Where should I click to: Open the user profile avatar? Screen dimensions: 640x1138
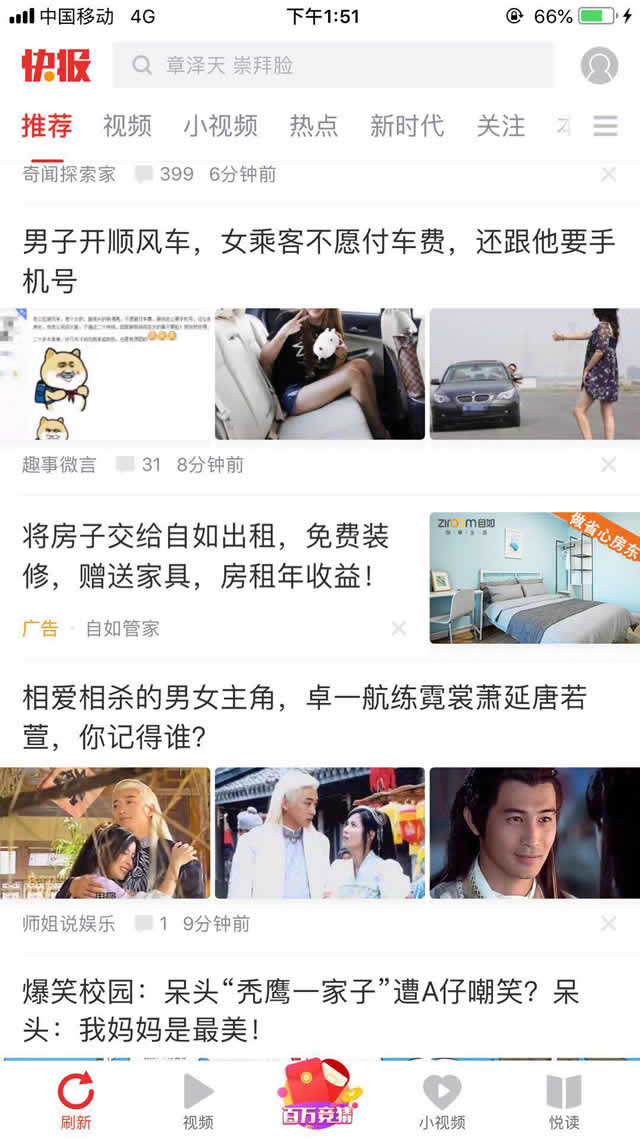(599, 66)
